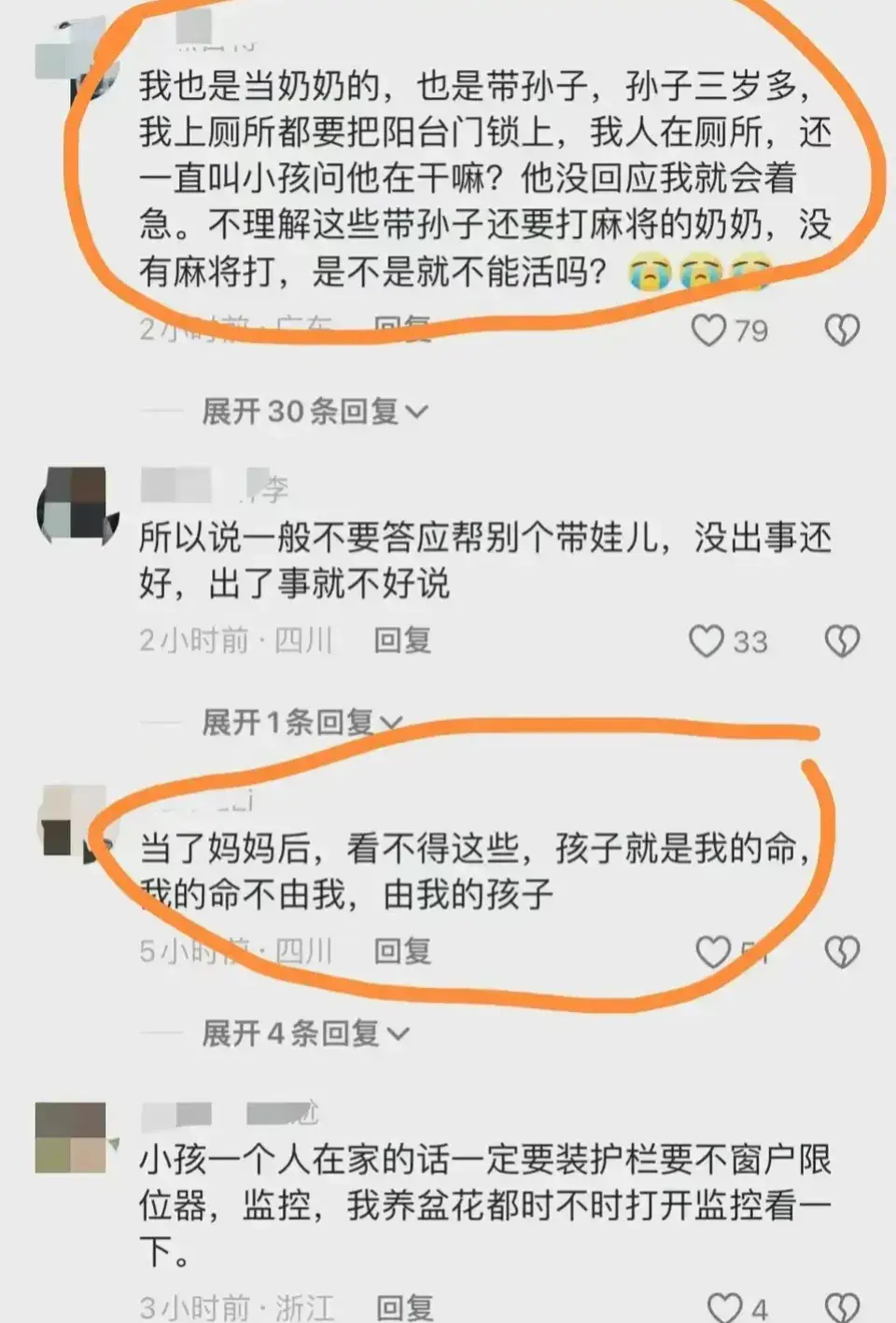Dislike the comment about 帮别个带娃儿
The height and width of the screenshot is (1323, 896).
(x=842, y=641)
